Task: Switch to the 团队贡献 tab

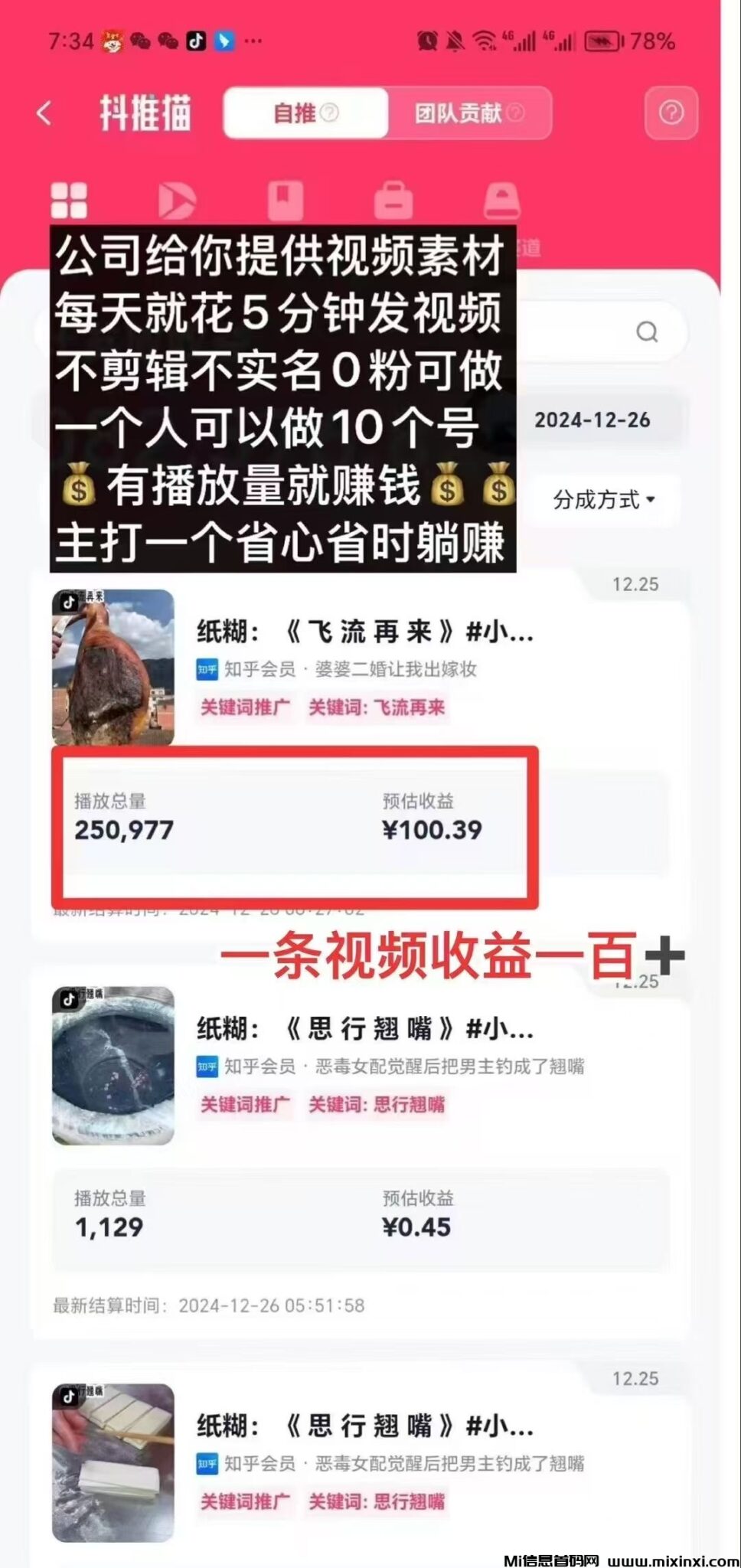Action: (x=468, y=113)
